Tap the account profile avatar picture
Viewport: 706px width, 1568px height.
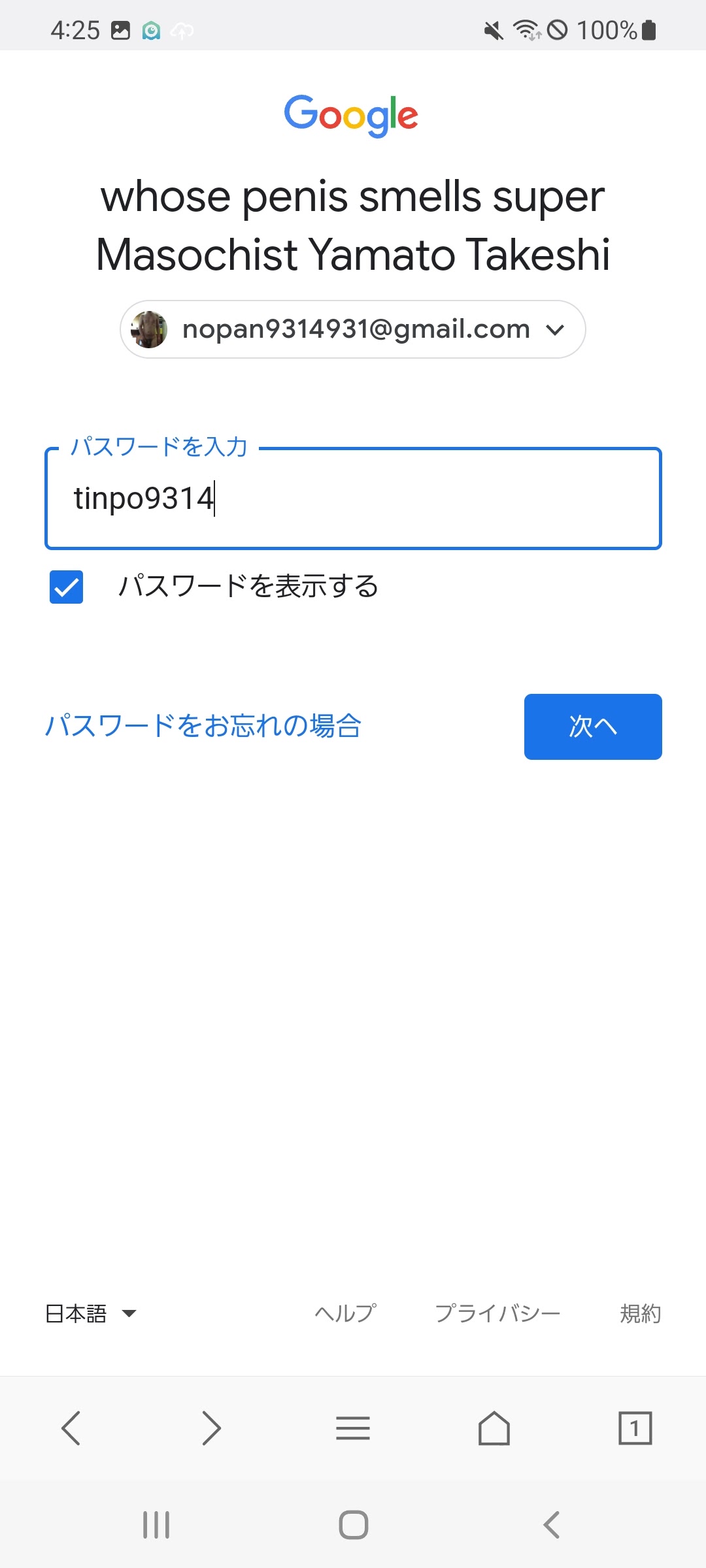point(150,329)
